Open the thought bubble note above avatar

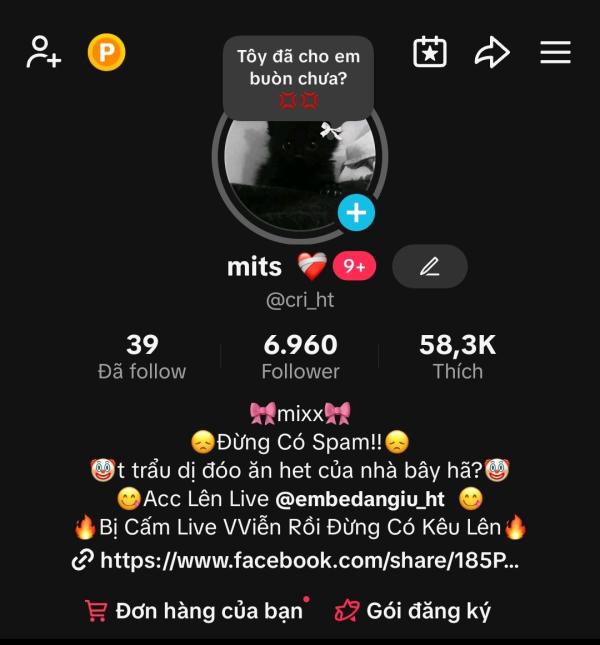(298, 78)
